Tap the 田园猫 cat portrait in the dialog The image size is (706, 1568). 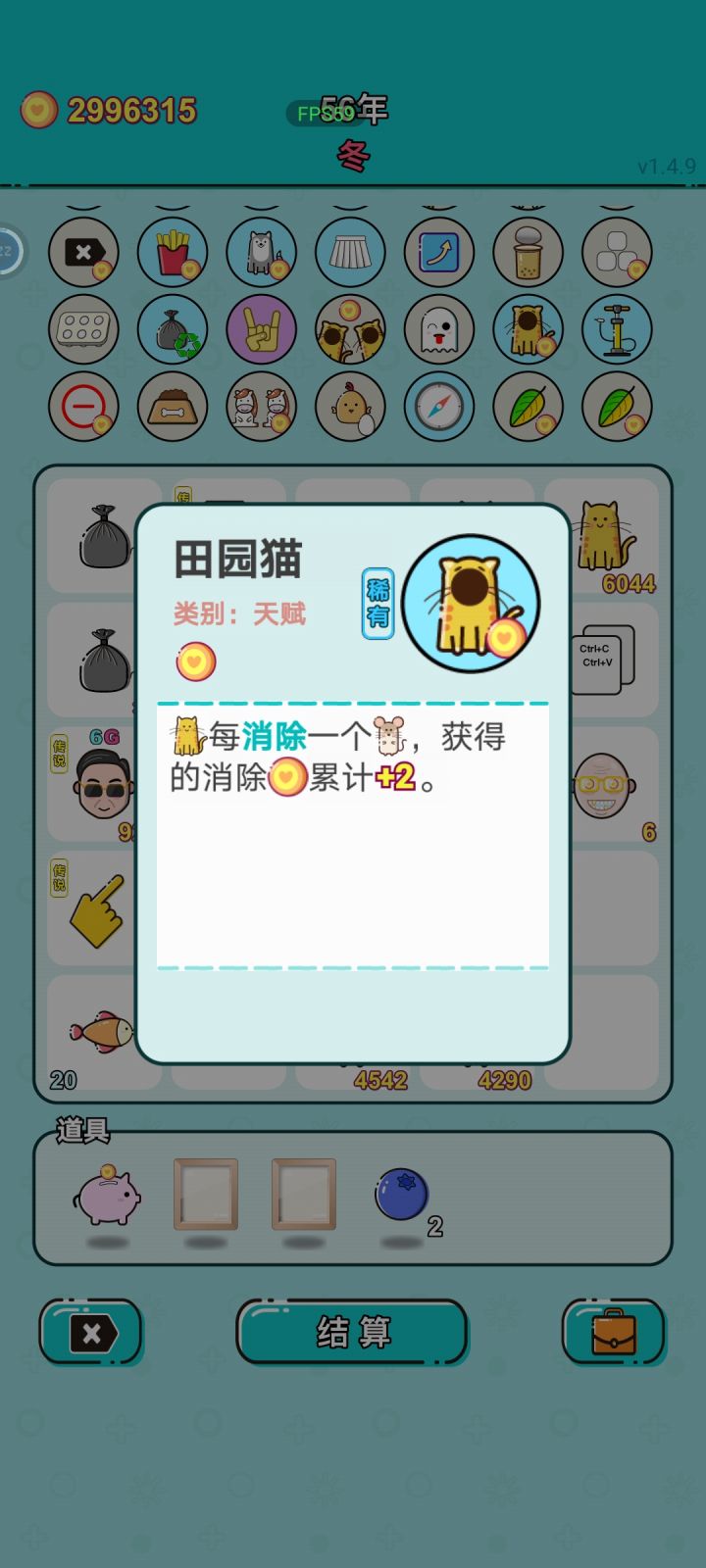tap(471, 604)
